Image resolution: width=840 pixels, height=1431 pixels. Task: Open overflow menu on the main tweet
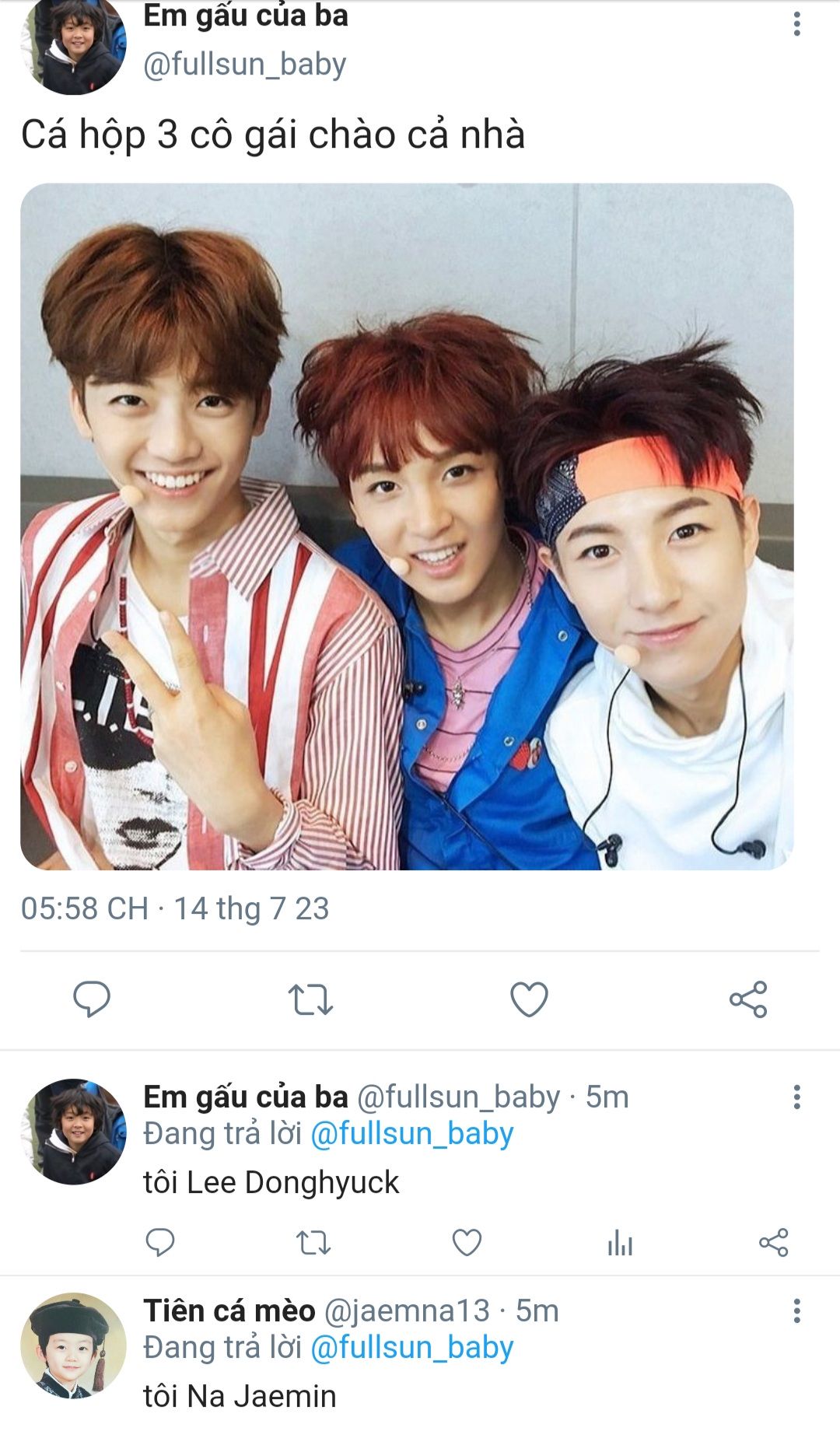tap(796, 24)
